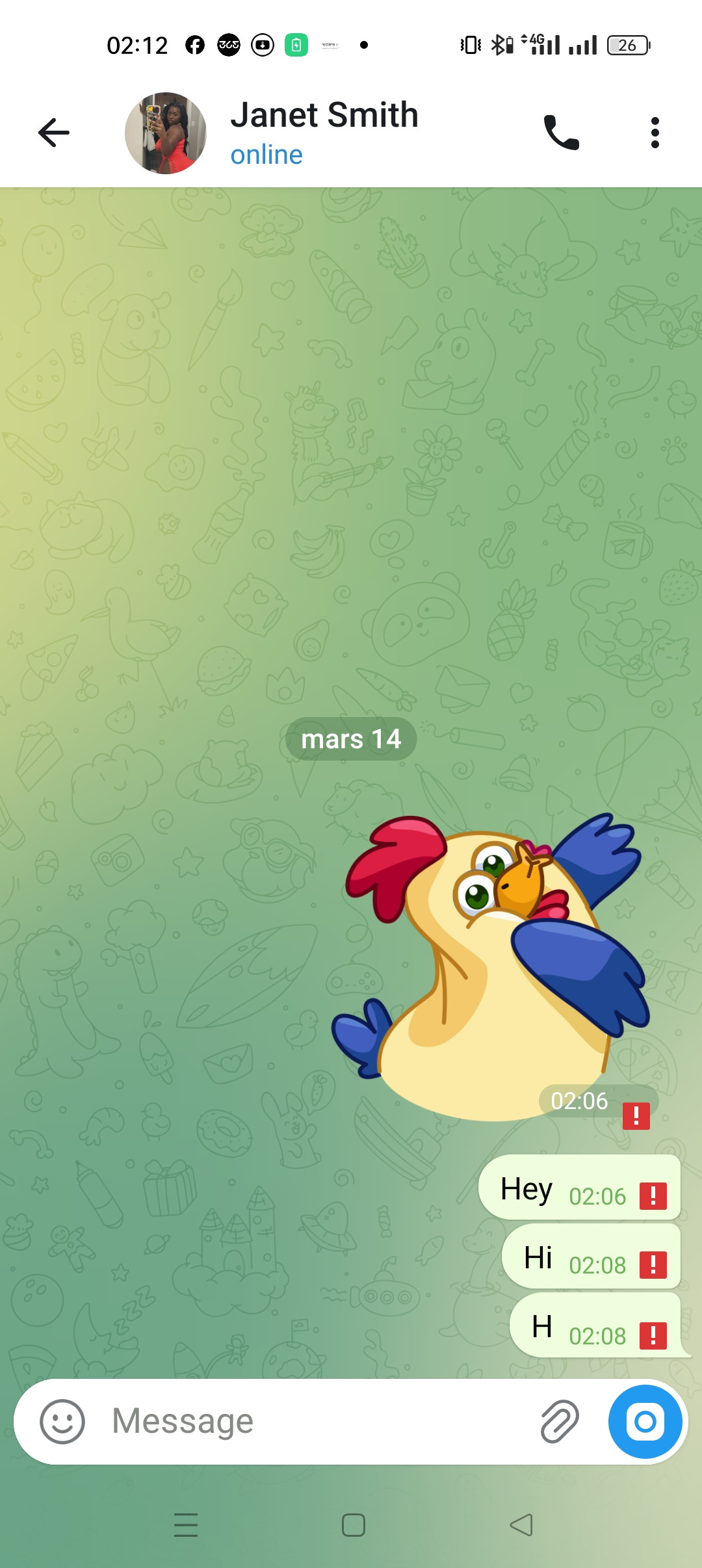Go back using the header arrow
Image resolution: width=702 pixels, height=1568 pixels.
pos(54,133)
